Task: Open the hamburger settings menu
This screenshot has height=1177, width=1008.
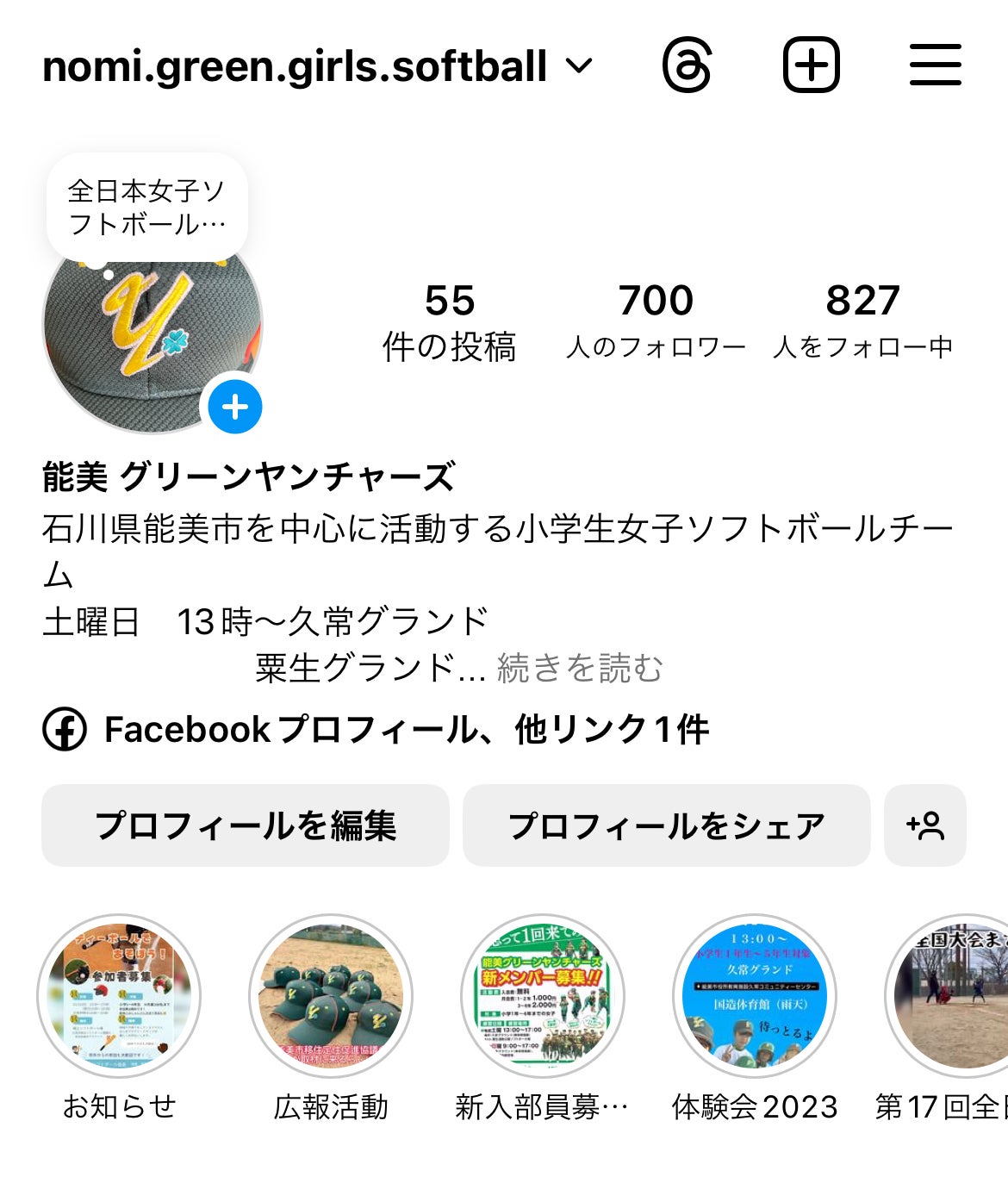Action: pyautogui.click(x=935, y=65)
